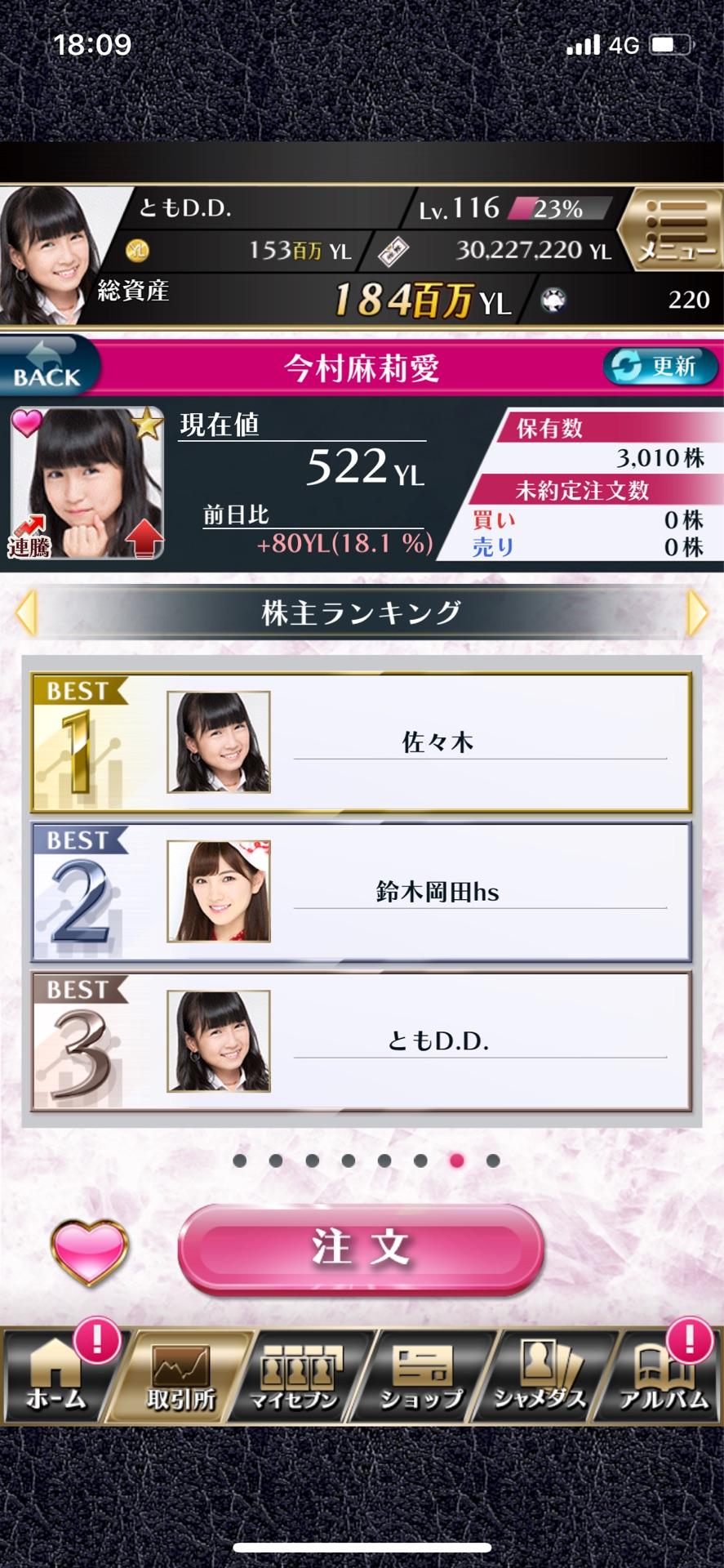Tap the pink heart favorite button

[90, 1251]
